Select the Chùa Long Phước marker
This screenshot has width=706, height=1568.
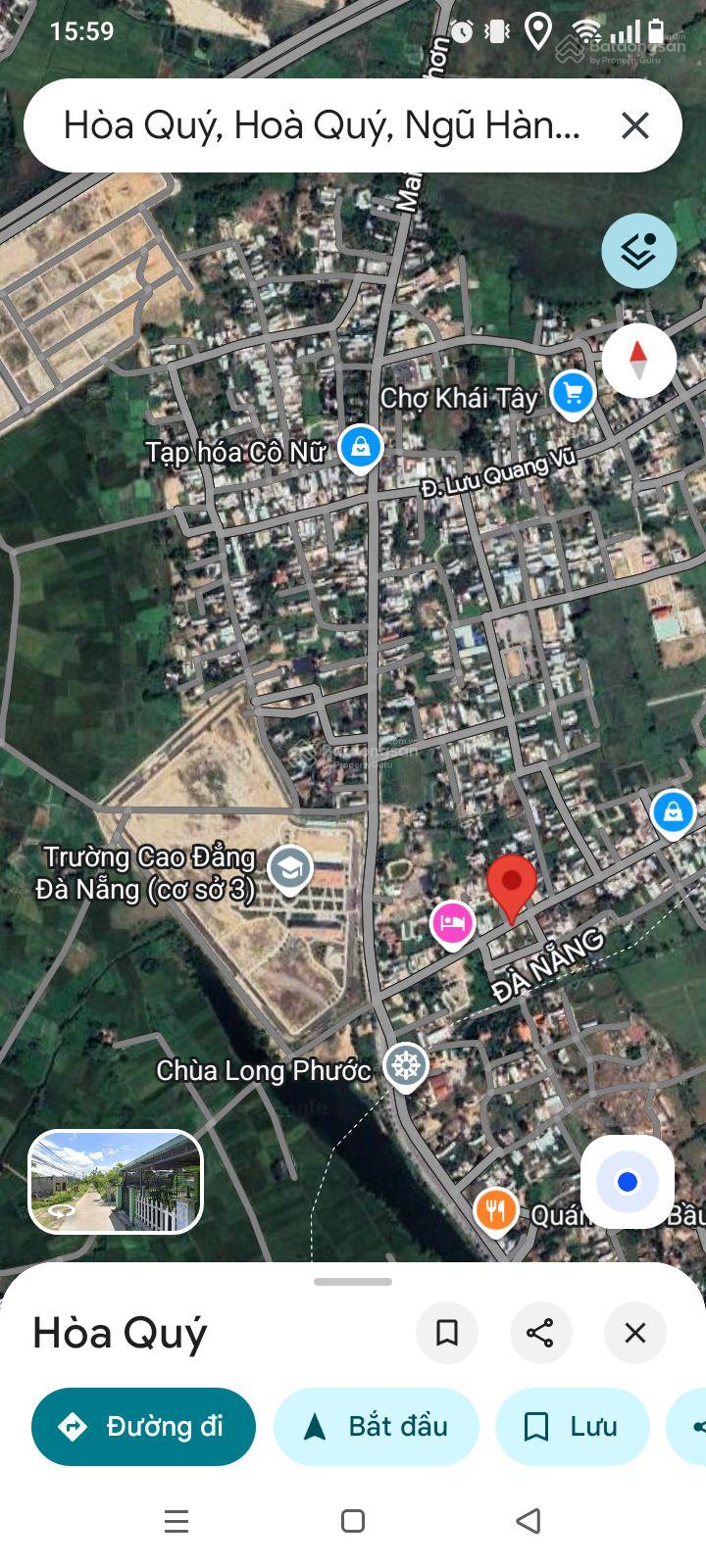click(x=405, y=1065)
